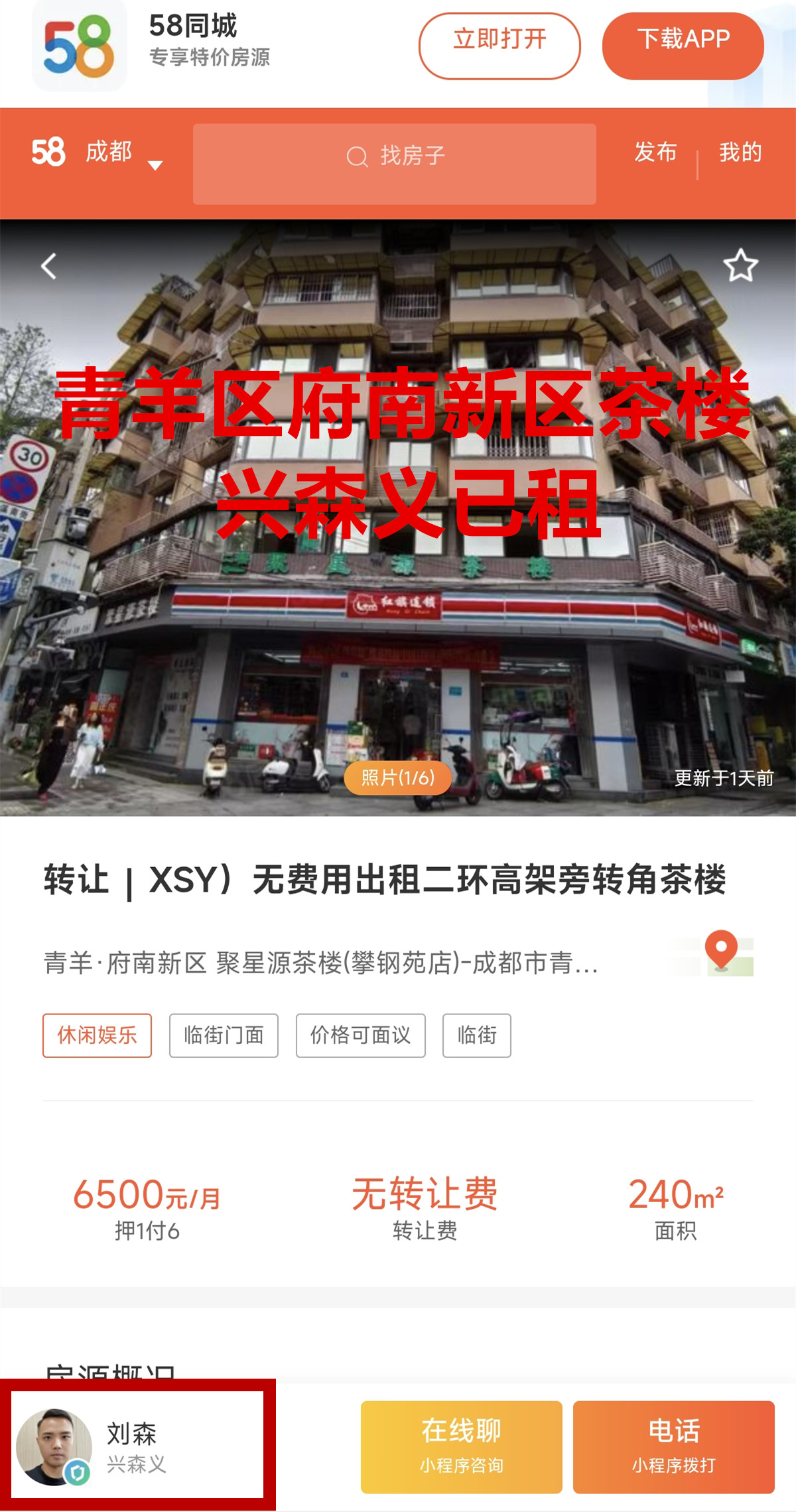The width and height of the screenshot is (796, 1512).
Task: Tap the 立即打开 button
Action: 499,46
